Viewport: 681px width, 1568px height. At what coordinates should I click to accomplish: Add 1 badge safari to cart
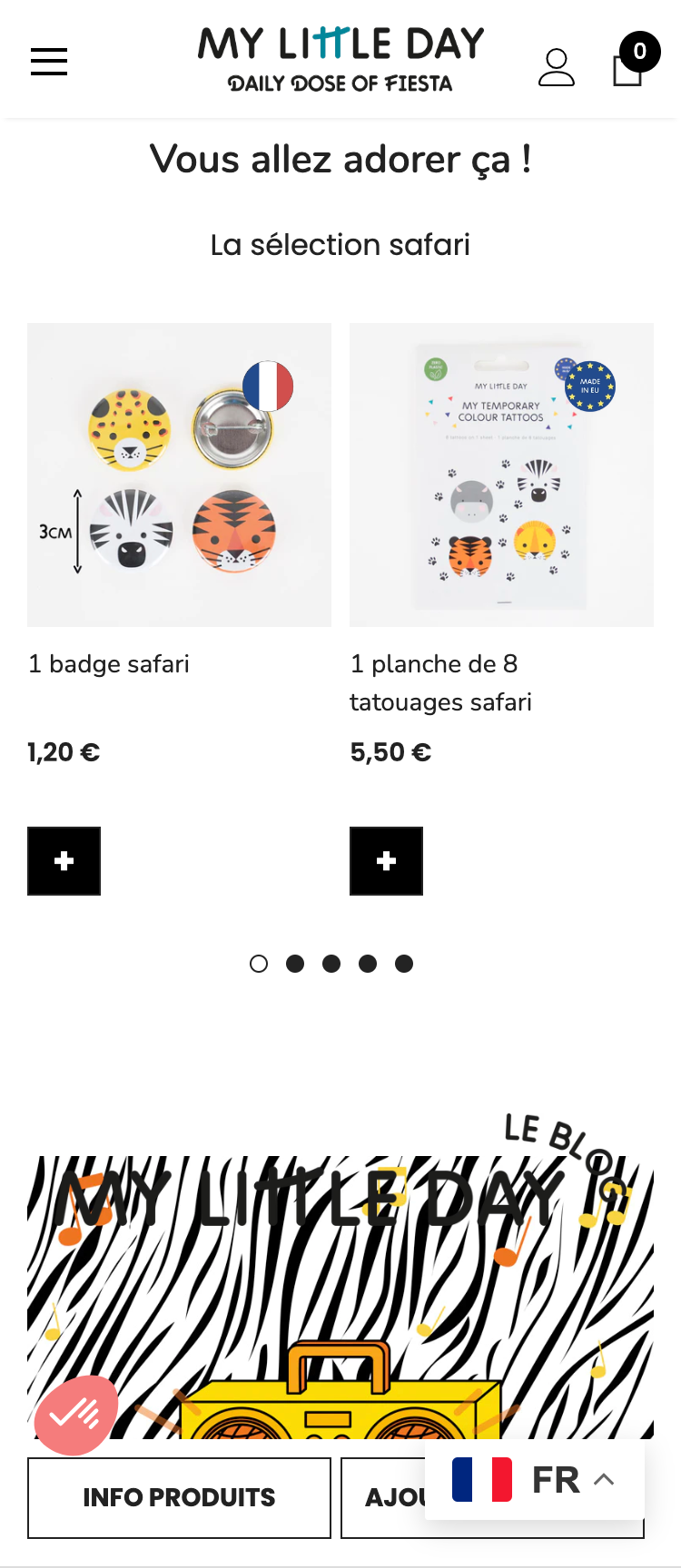tap(64, 861)
